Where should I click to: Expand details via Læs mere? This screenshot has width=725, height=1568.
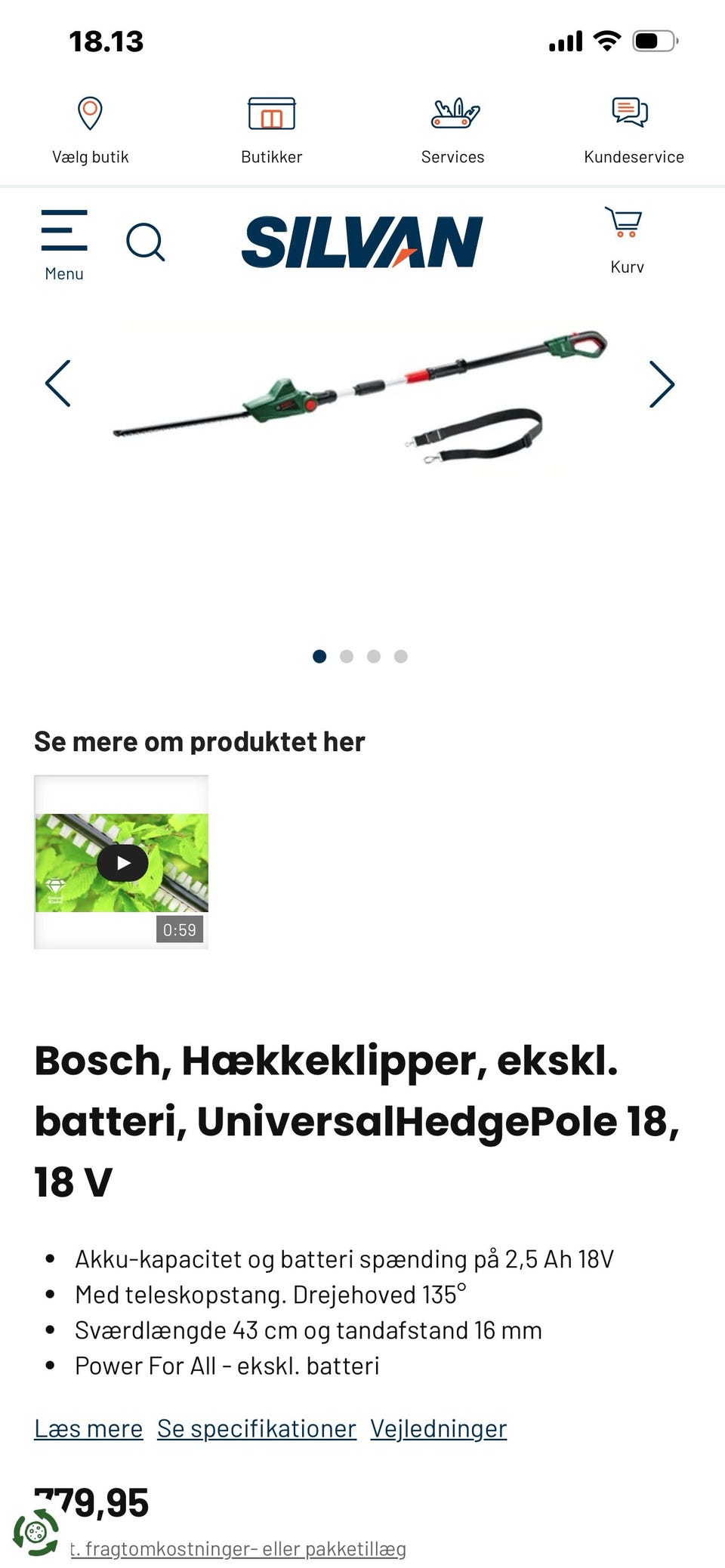(89, 1428)
